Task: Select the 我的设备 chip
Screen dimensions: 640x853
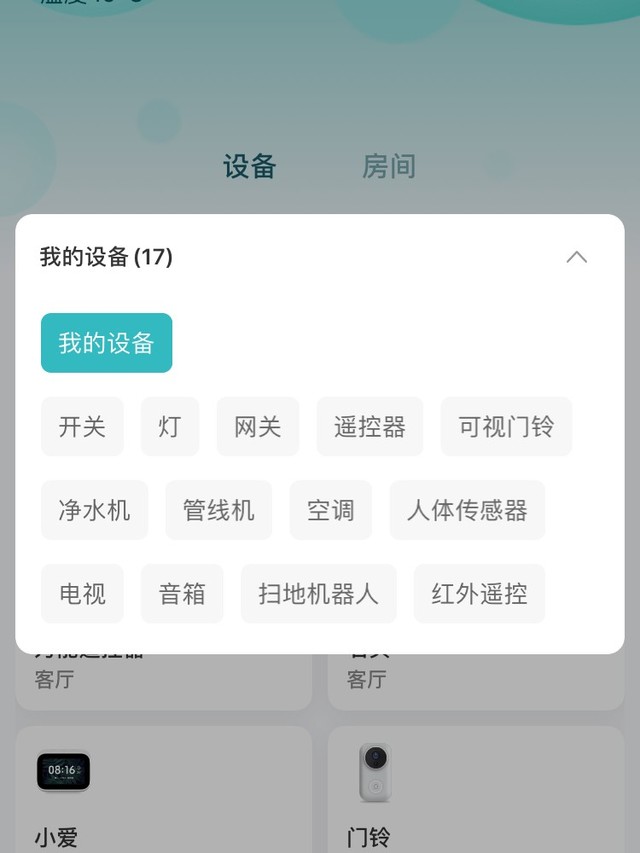Action: [x=106, y=343]
